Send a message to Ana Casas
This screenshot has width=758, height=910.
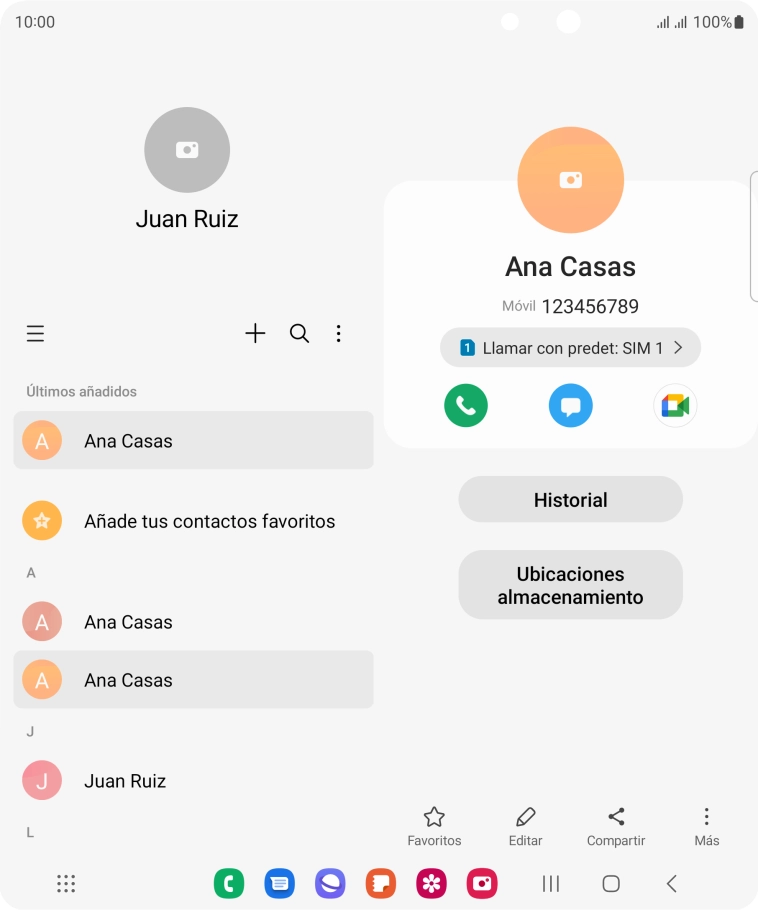[570, 406]
